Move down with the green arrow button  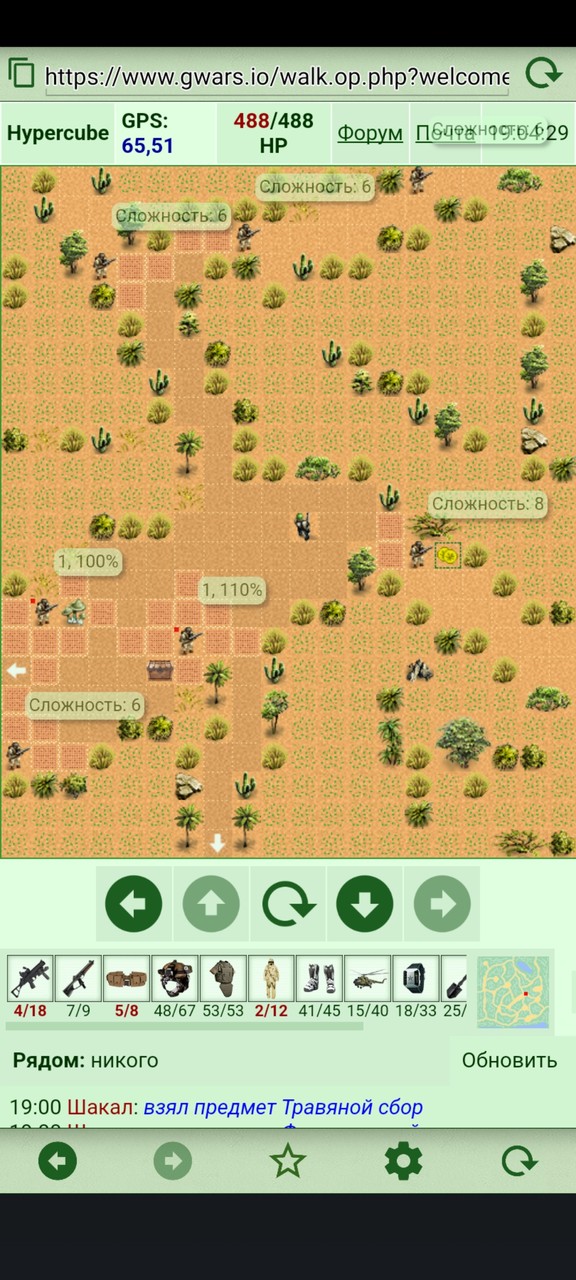coord(365,904)
